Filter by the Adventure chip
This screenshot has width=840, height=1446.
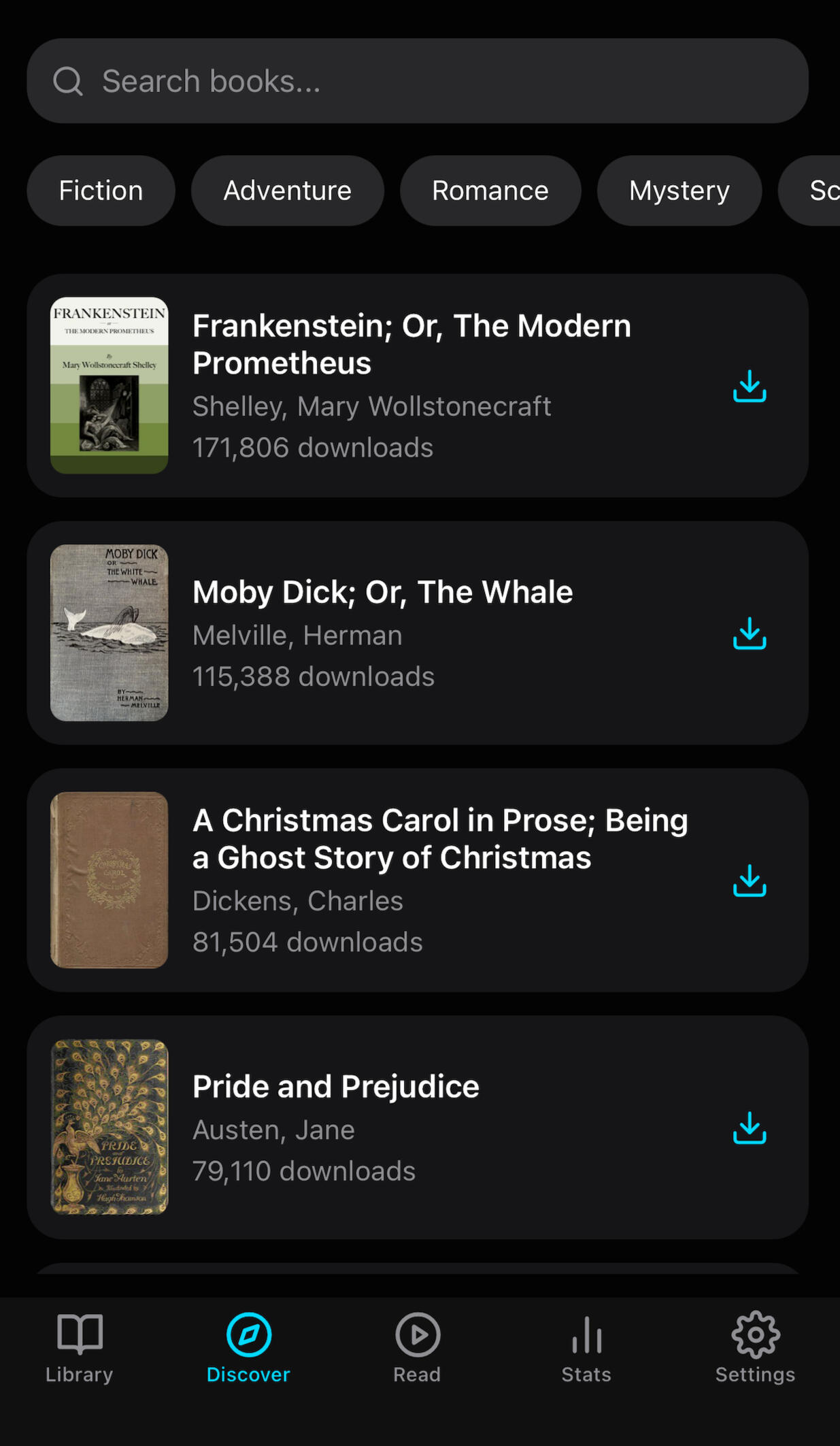(287, 191)
